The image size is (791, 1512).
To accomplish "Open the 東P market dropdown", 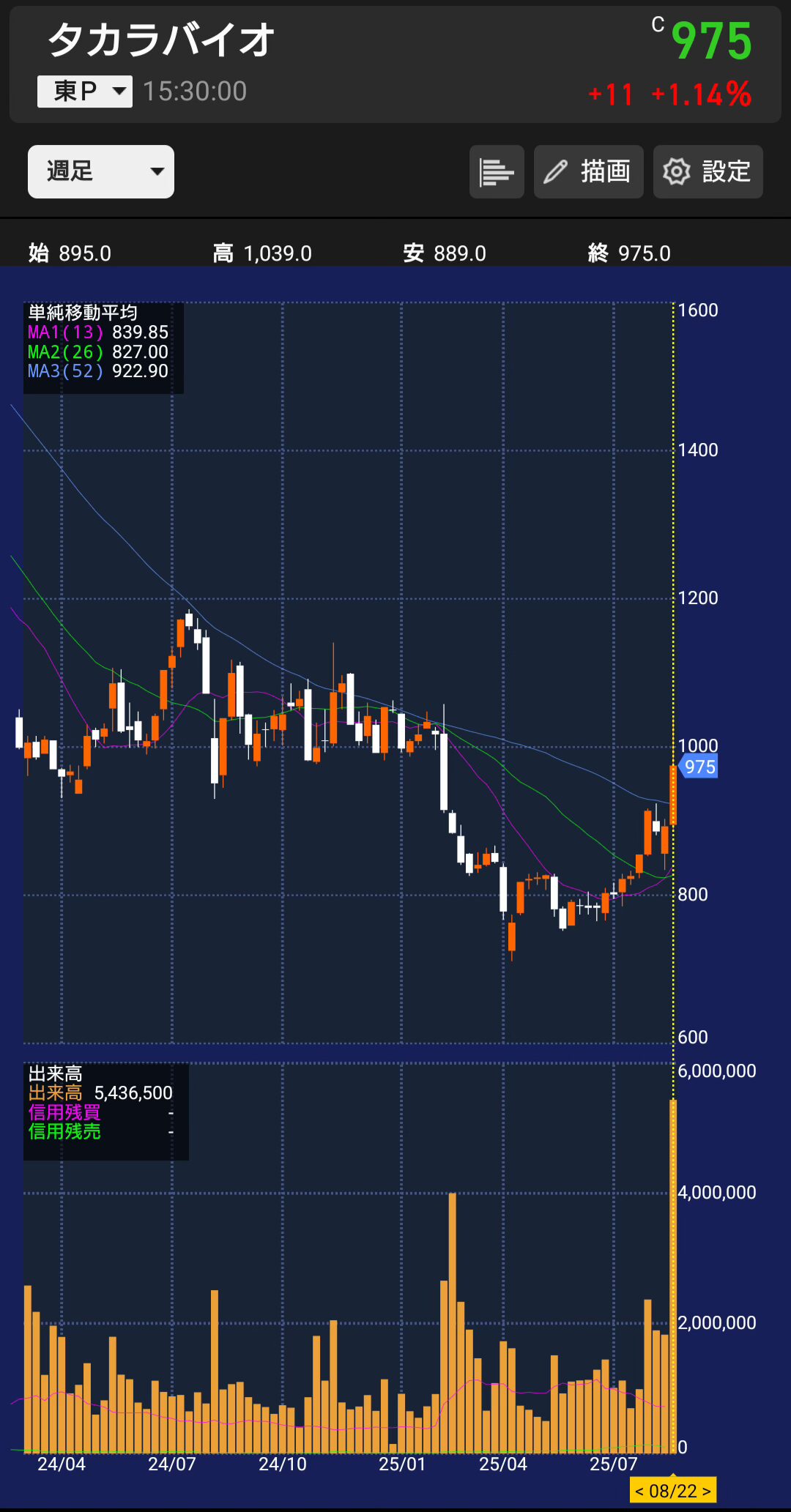I will coord(85,92).
